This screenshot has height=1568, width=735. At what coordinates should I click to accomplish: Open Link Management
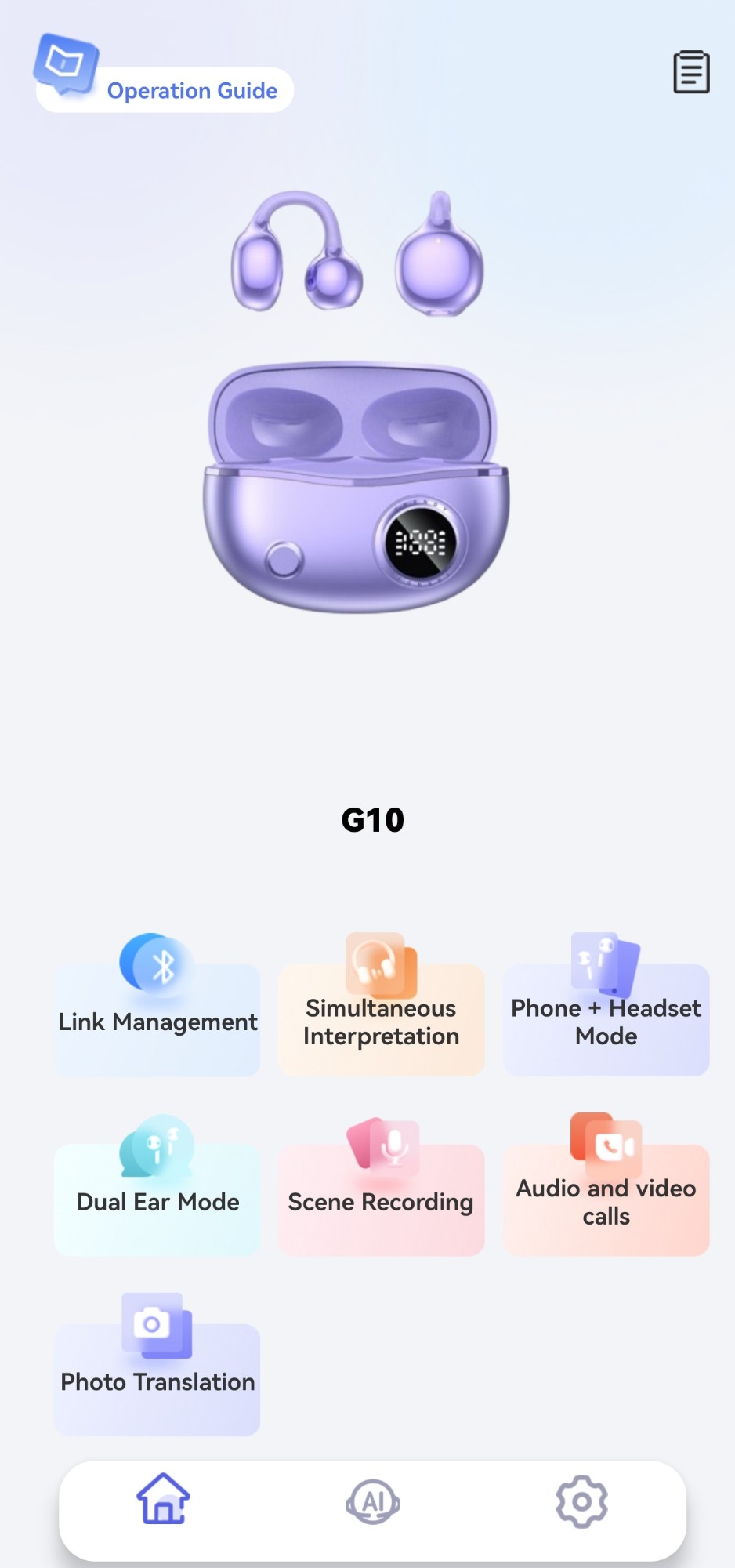(157, 1019)
